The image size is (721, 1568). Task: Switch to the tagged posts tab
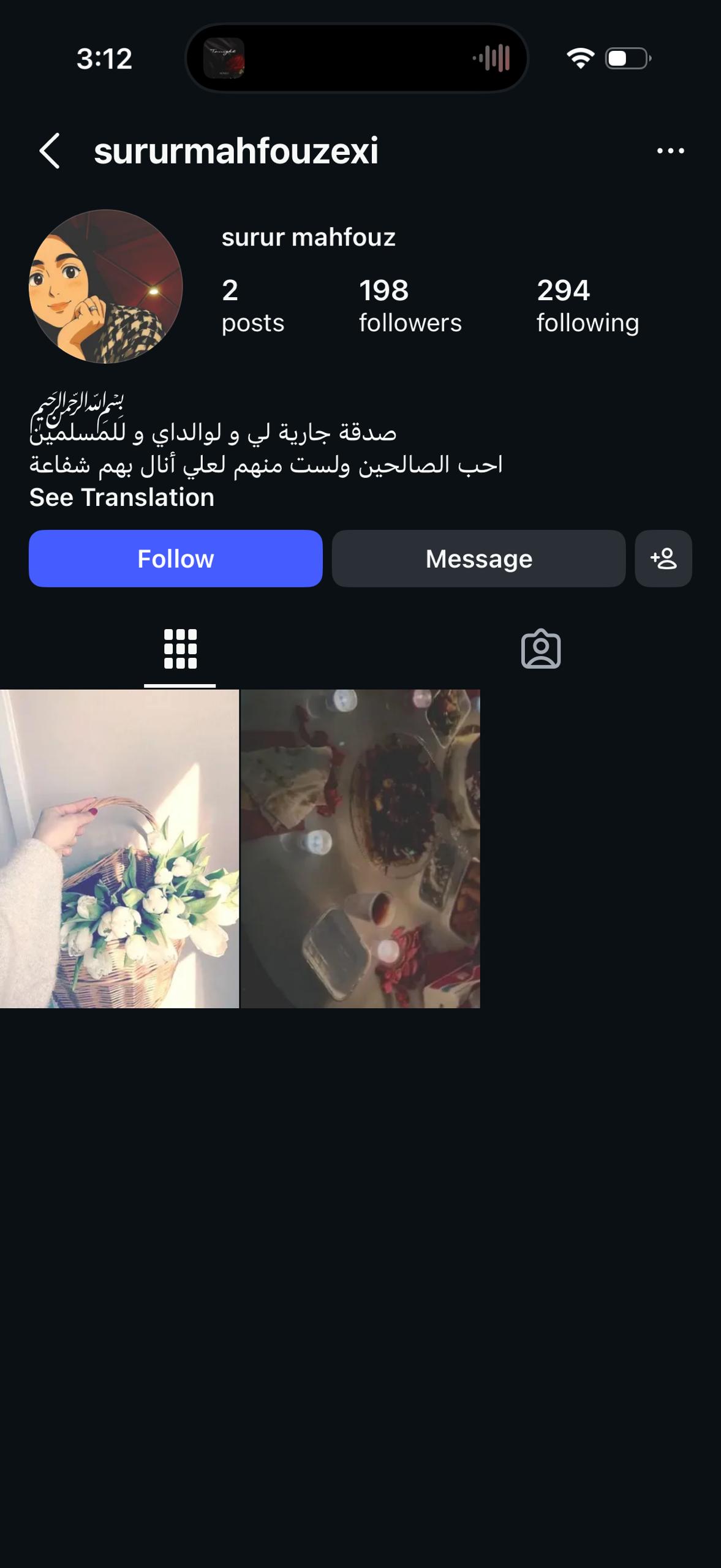point(541,649)
